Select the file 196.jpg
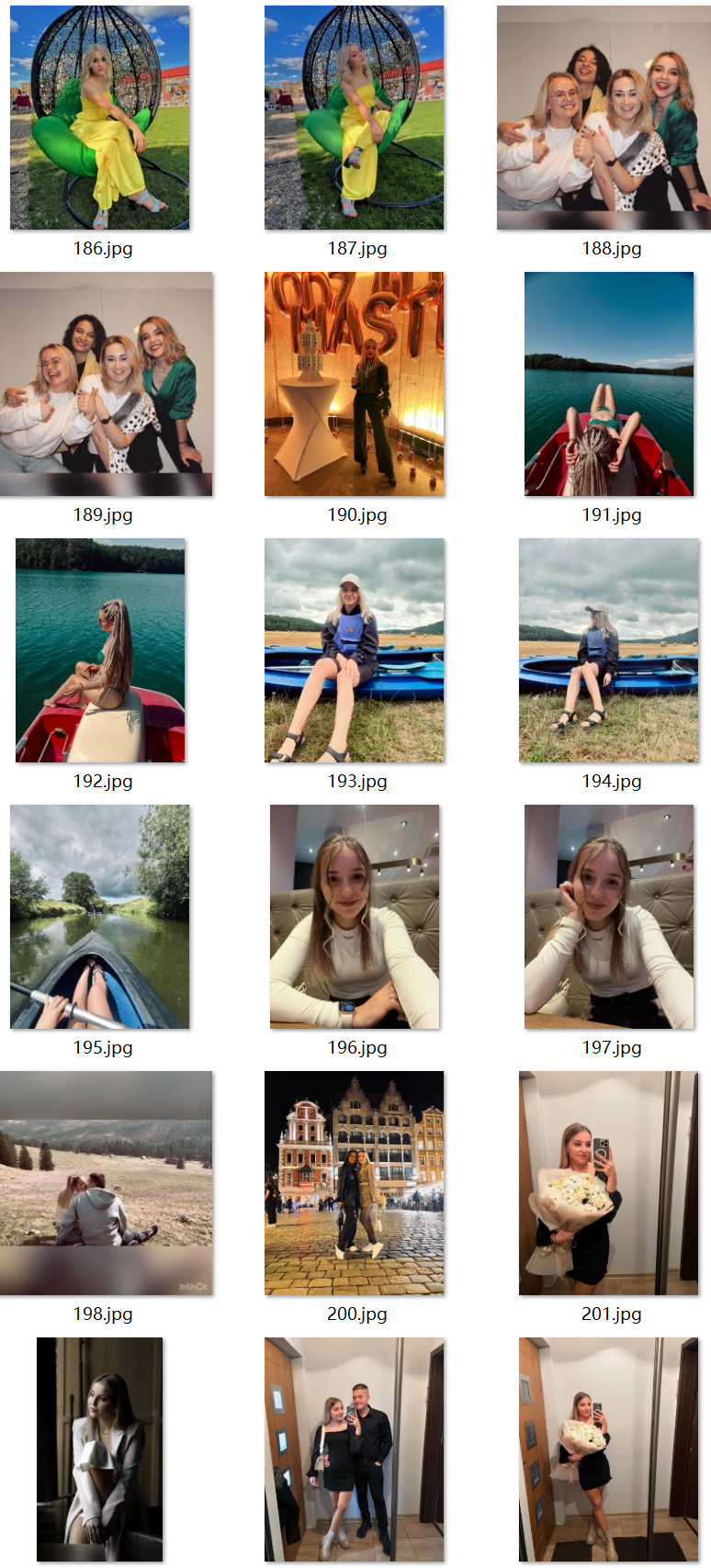This screenshot has height=1568, width=711. point(355,917)
